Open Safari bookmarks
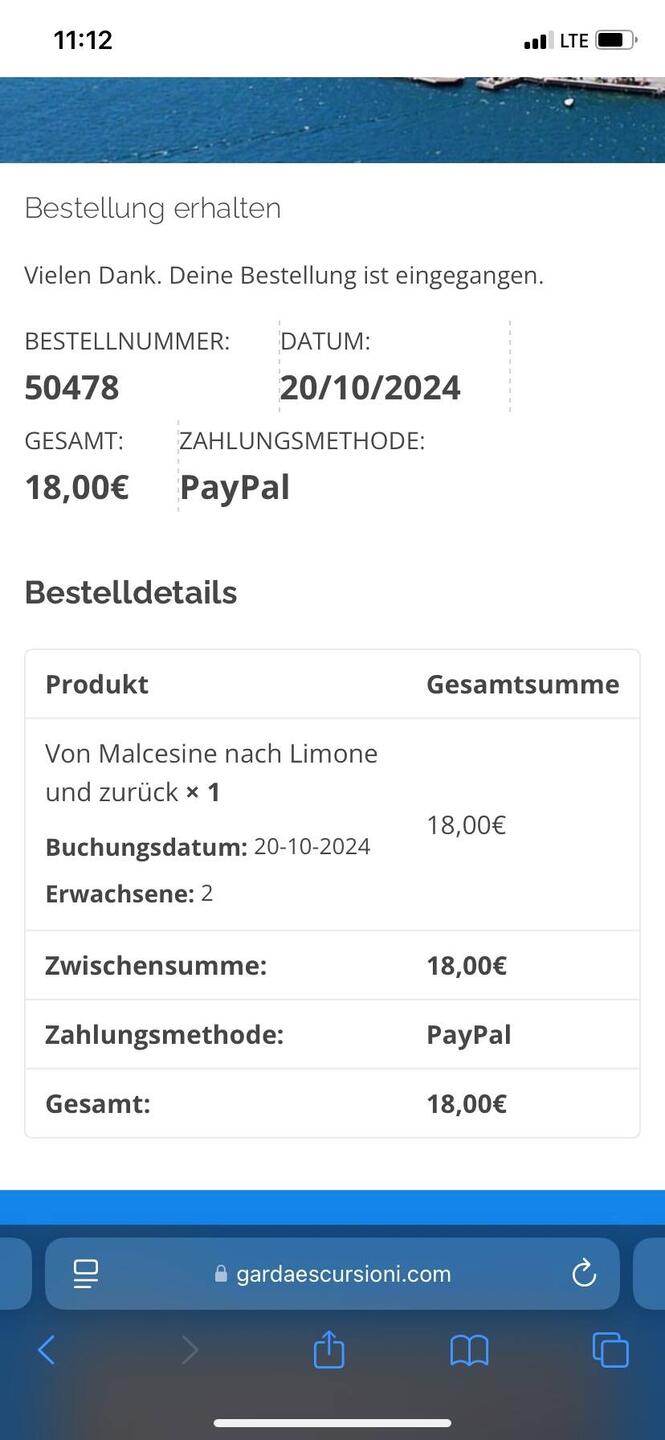 (469, 1351)
